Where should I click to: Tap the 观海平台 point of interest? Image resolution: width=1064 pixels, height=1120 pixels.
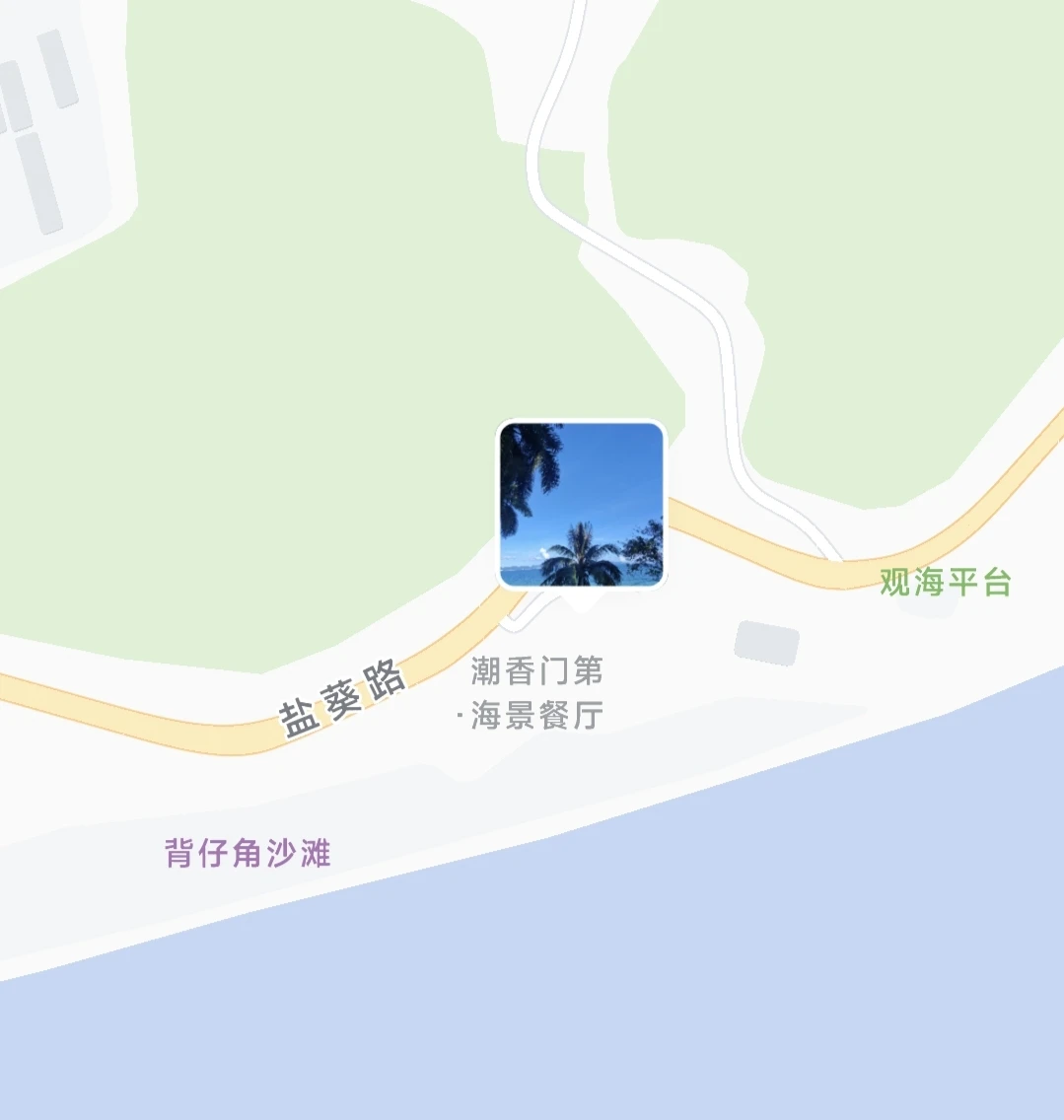coord(945,583)
